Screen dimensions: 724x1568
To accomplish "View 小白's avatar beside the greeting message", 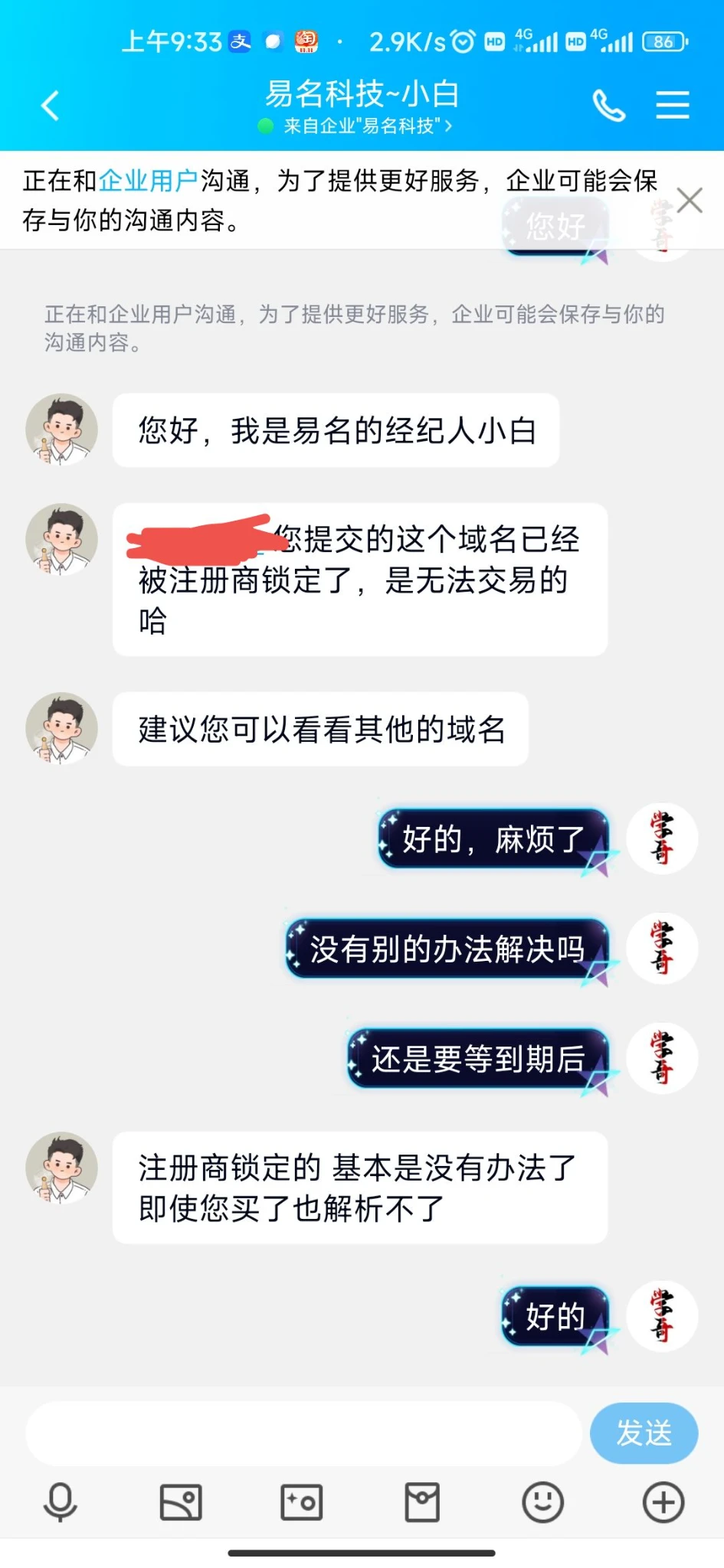I will point(61,430).
